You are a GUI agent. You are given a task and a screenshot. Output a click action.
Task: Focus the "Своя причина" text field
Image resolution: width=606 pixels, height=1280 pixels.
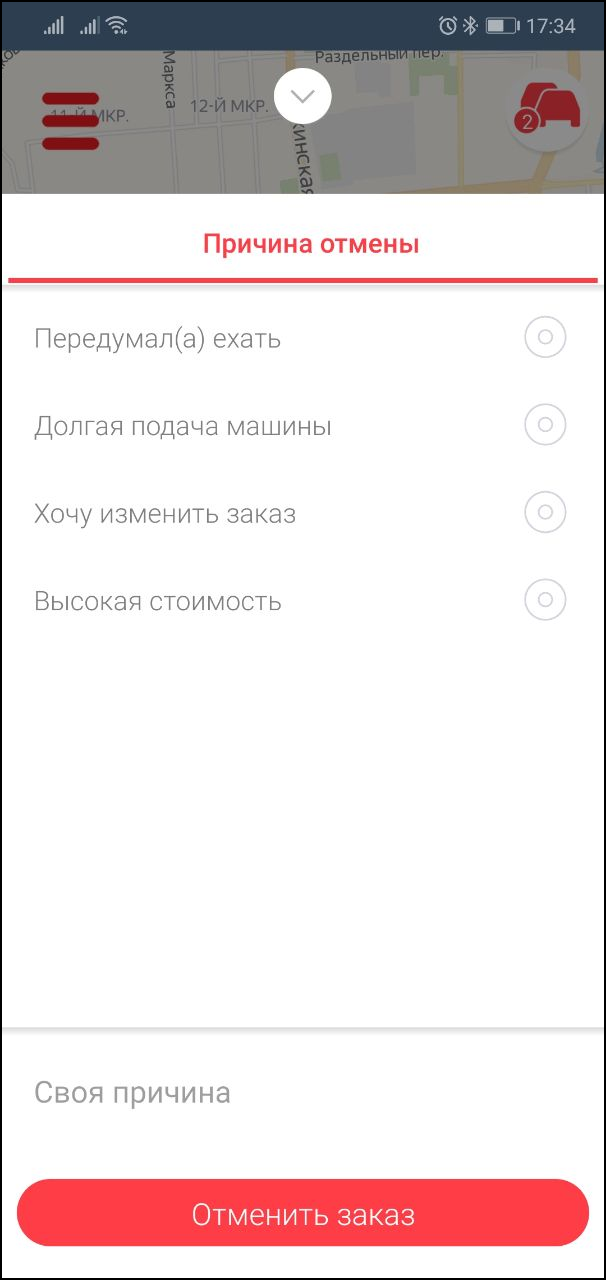(x=300, y=1092)
